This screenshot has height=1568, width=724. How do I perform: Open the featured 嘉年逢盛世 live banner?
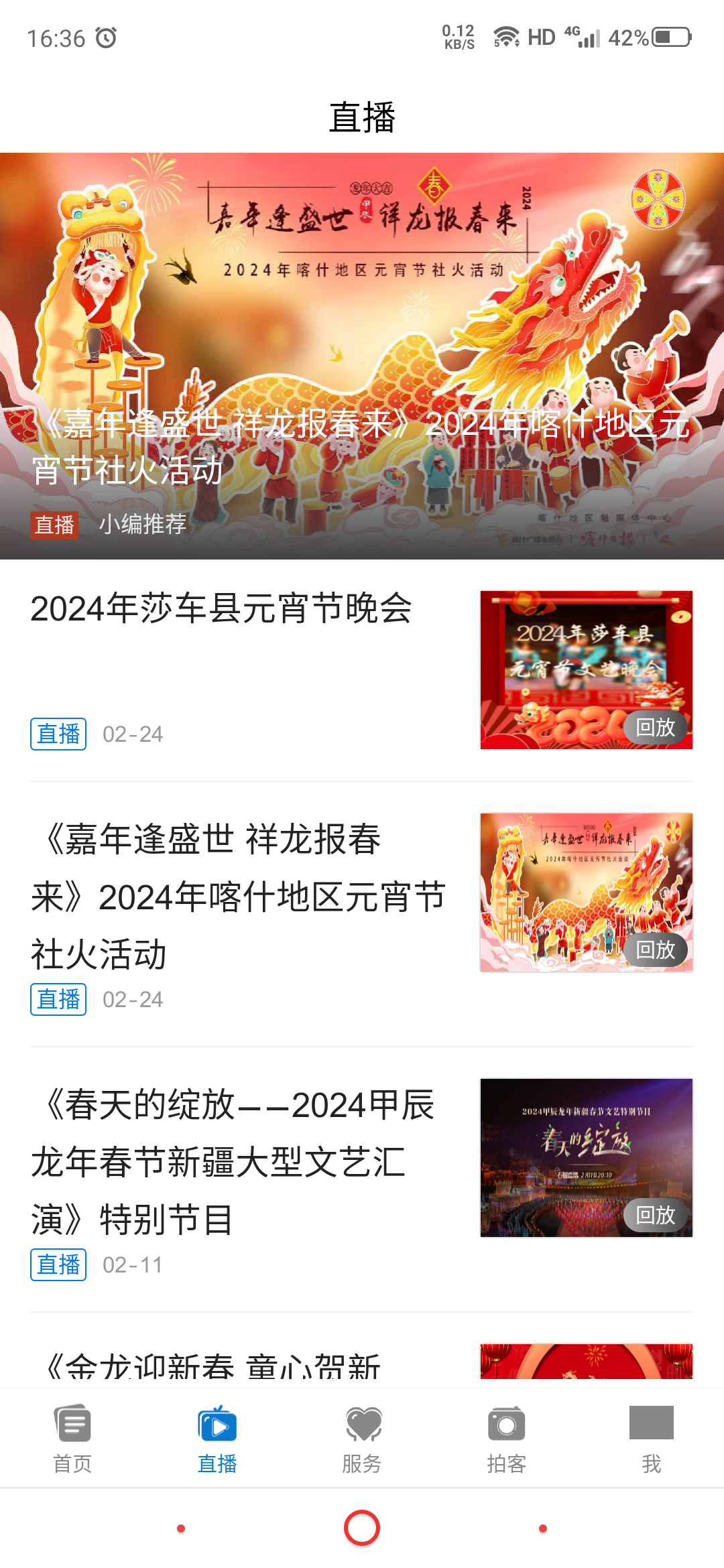(362, 355)
